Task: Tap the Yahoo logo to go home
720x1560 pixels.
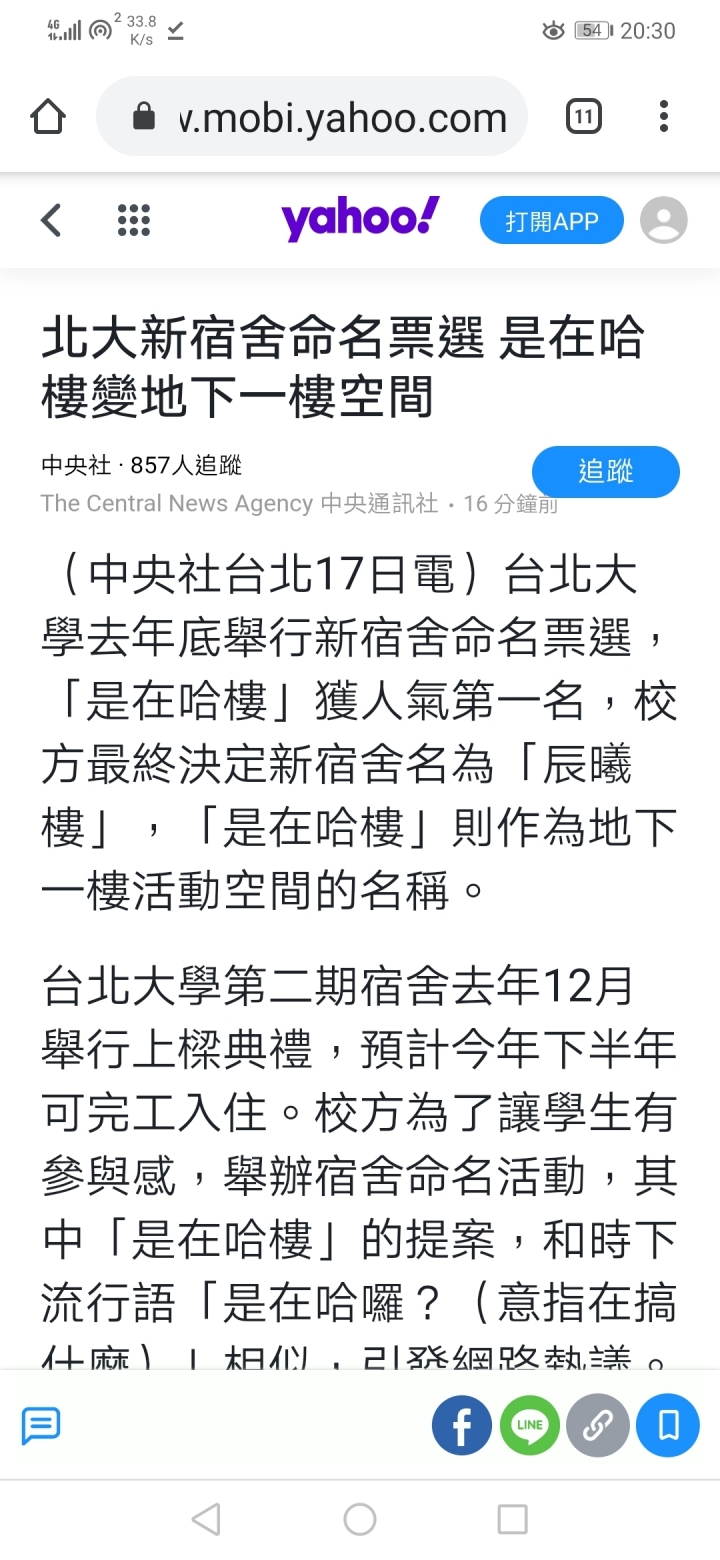Action: [360, 219]
